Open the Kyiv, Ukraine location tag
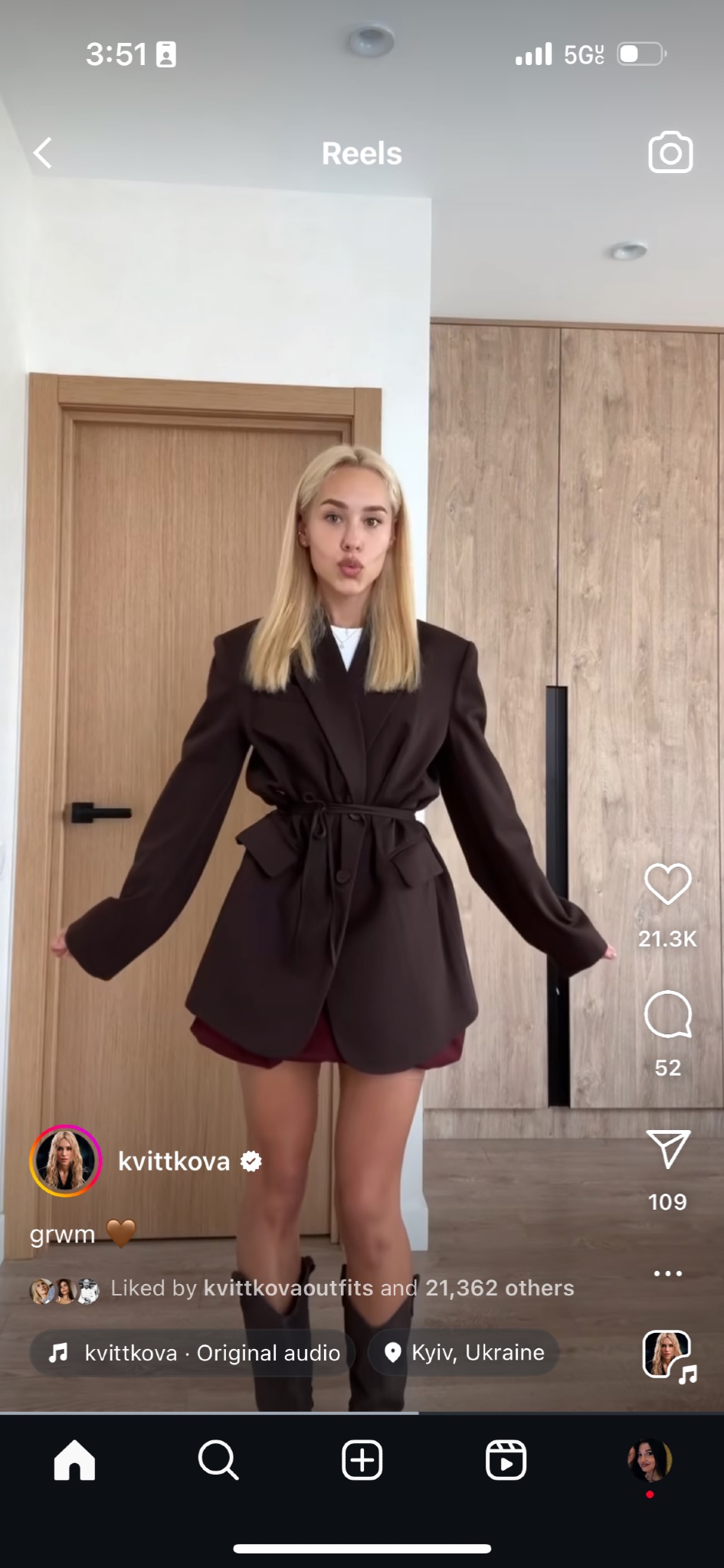Viewport: 724px width, 1568px height. (464, 1353)
